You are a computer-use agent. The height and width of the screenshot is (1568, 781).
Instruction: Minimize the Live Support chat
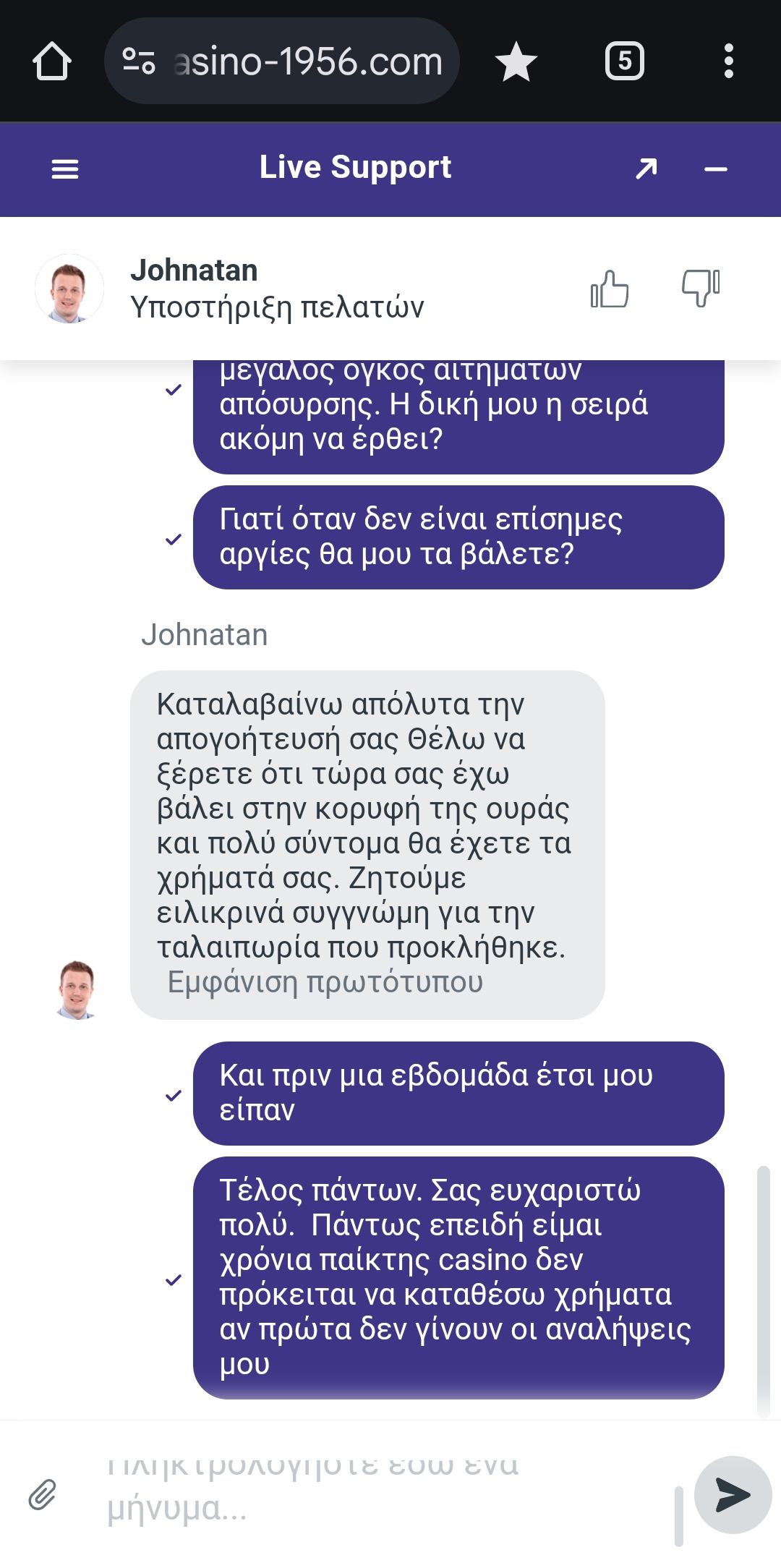[x=715, y=169]
